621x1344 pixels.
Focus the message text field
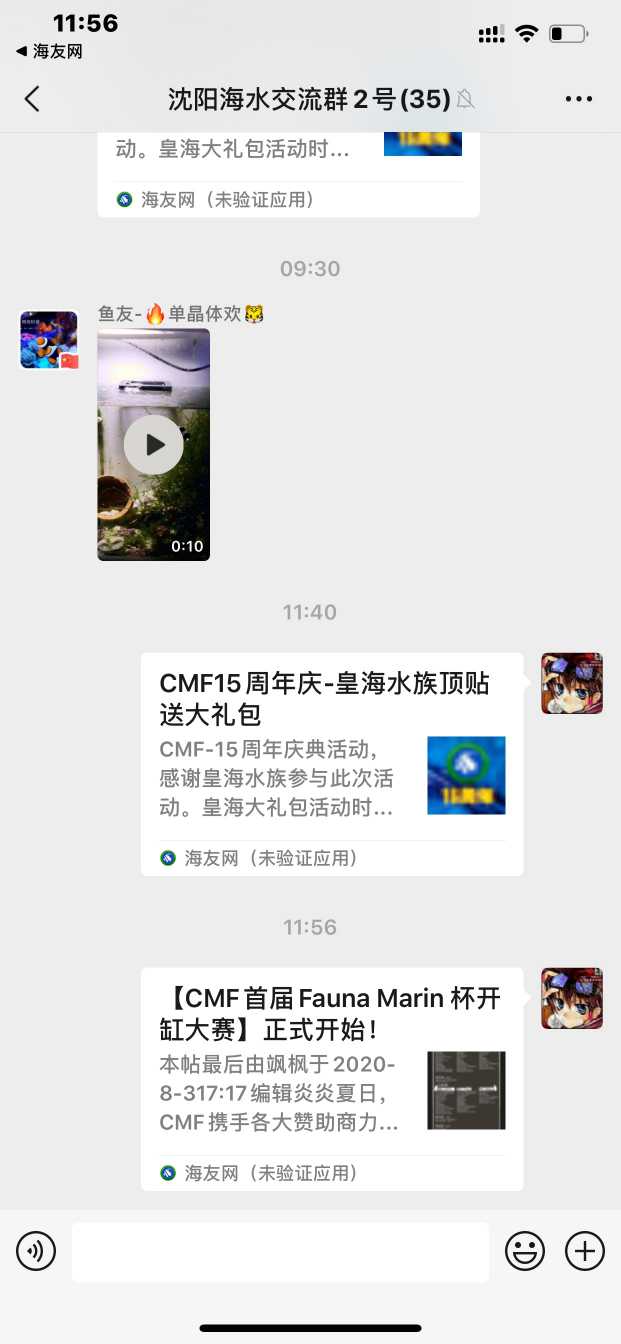point(280,1251)
